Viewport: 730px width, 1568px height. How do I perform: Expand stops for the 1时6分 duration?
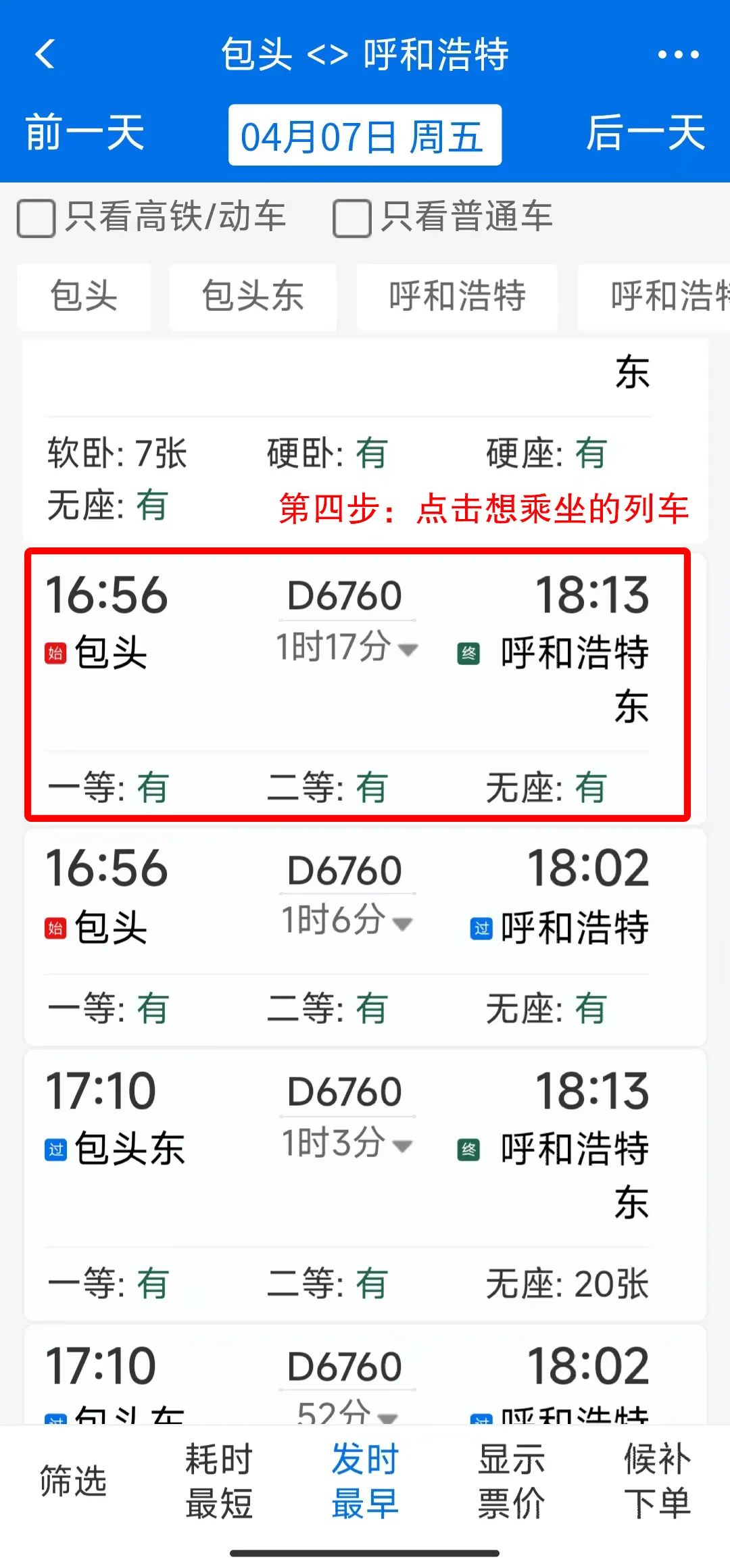pos(347,921)
